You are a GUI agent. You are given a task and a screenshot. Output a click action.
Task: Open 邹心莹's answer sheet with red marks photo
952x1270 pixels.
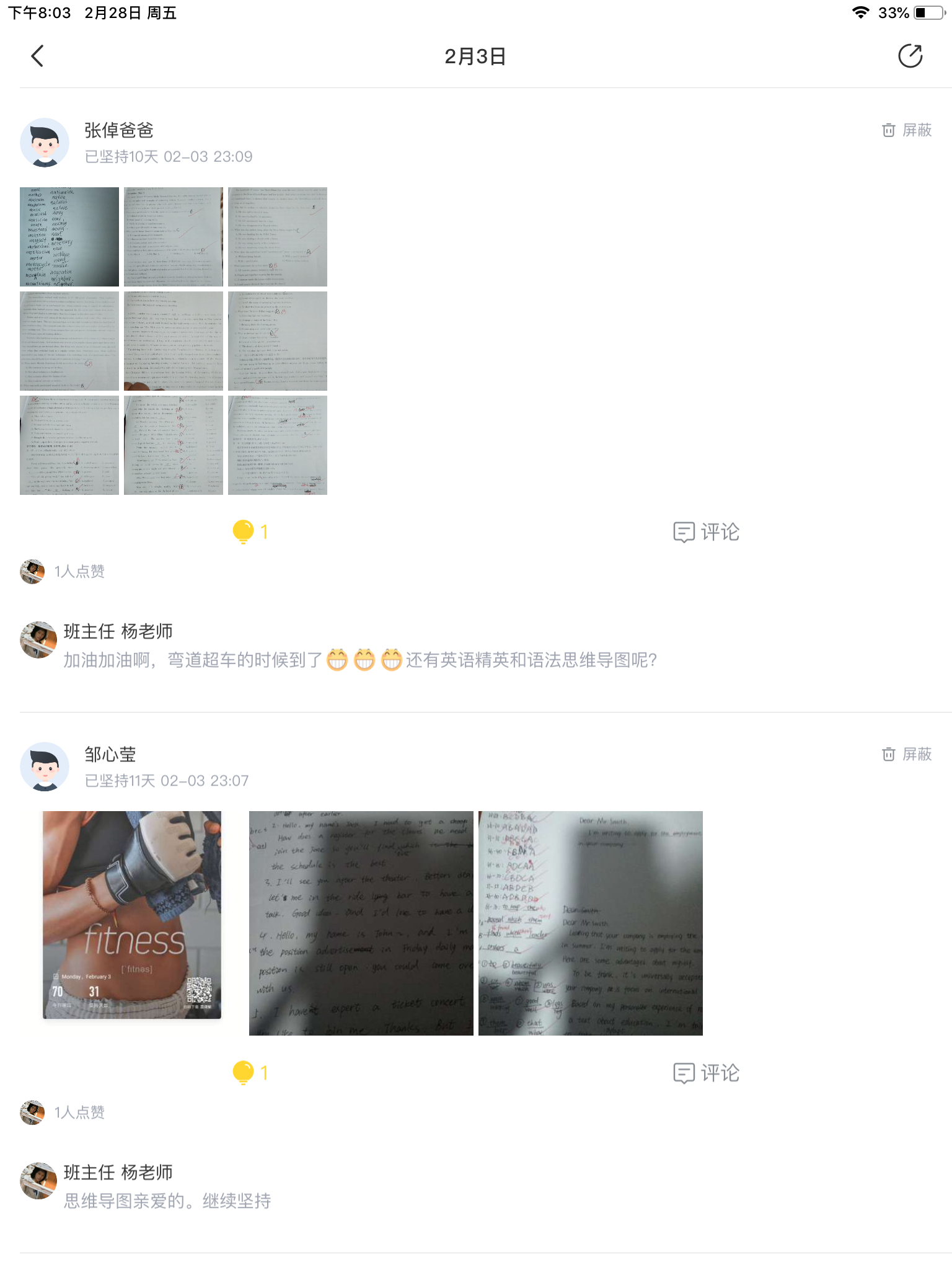coord(590,923)
